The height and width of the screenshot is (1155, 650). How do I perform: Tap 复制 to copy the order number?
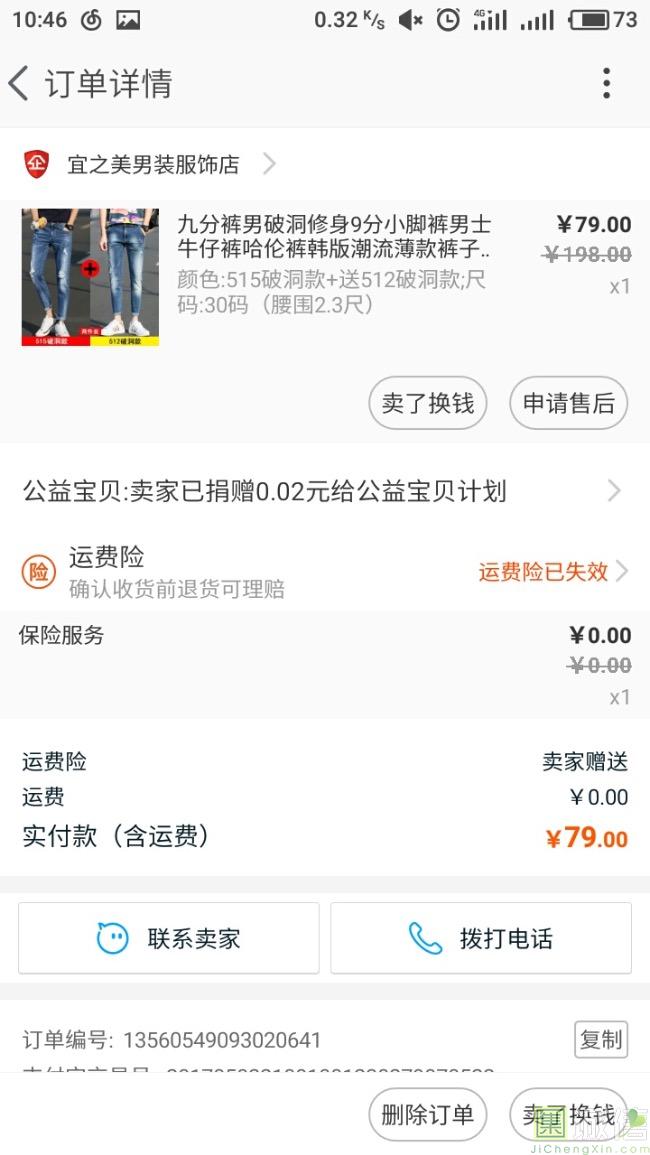[601, 1040]
